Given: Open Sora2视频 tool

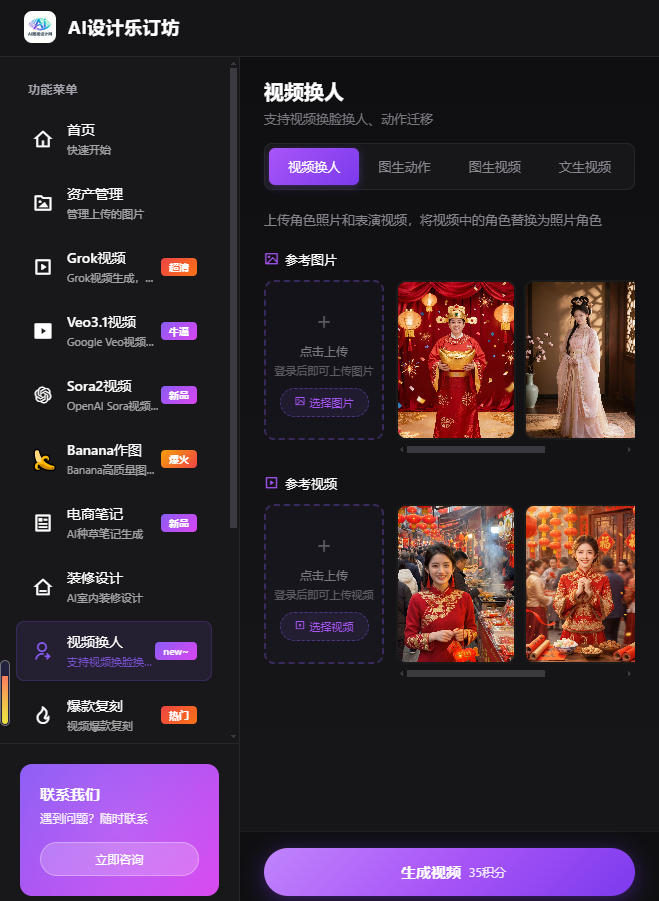Looking at the screenshot, I should [x=110, y=395].
